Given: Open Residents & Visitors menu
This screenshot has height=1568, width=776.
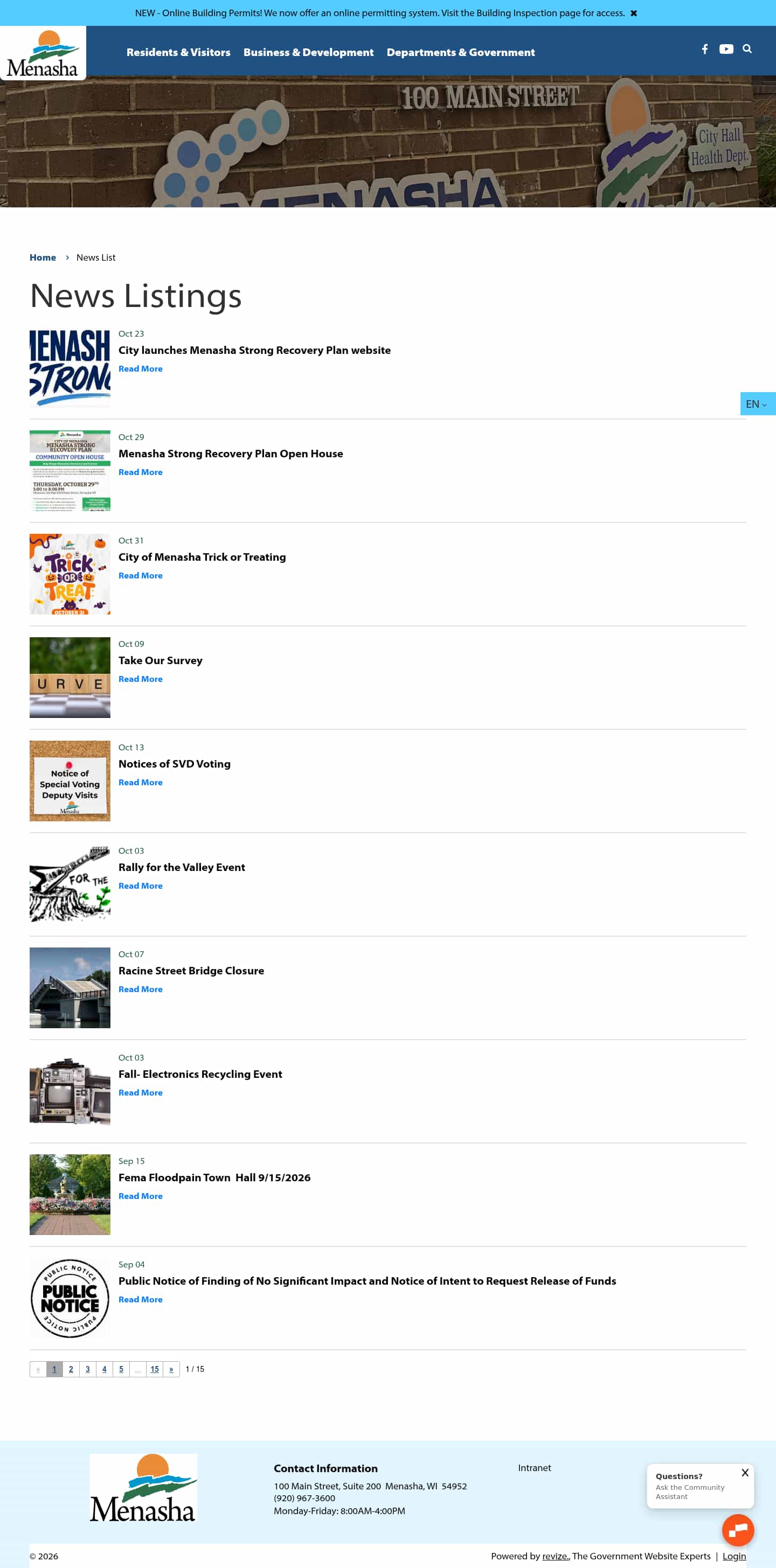Looking at the screenshot, I should (x=178, y=52).
